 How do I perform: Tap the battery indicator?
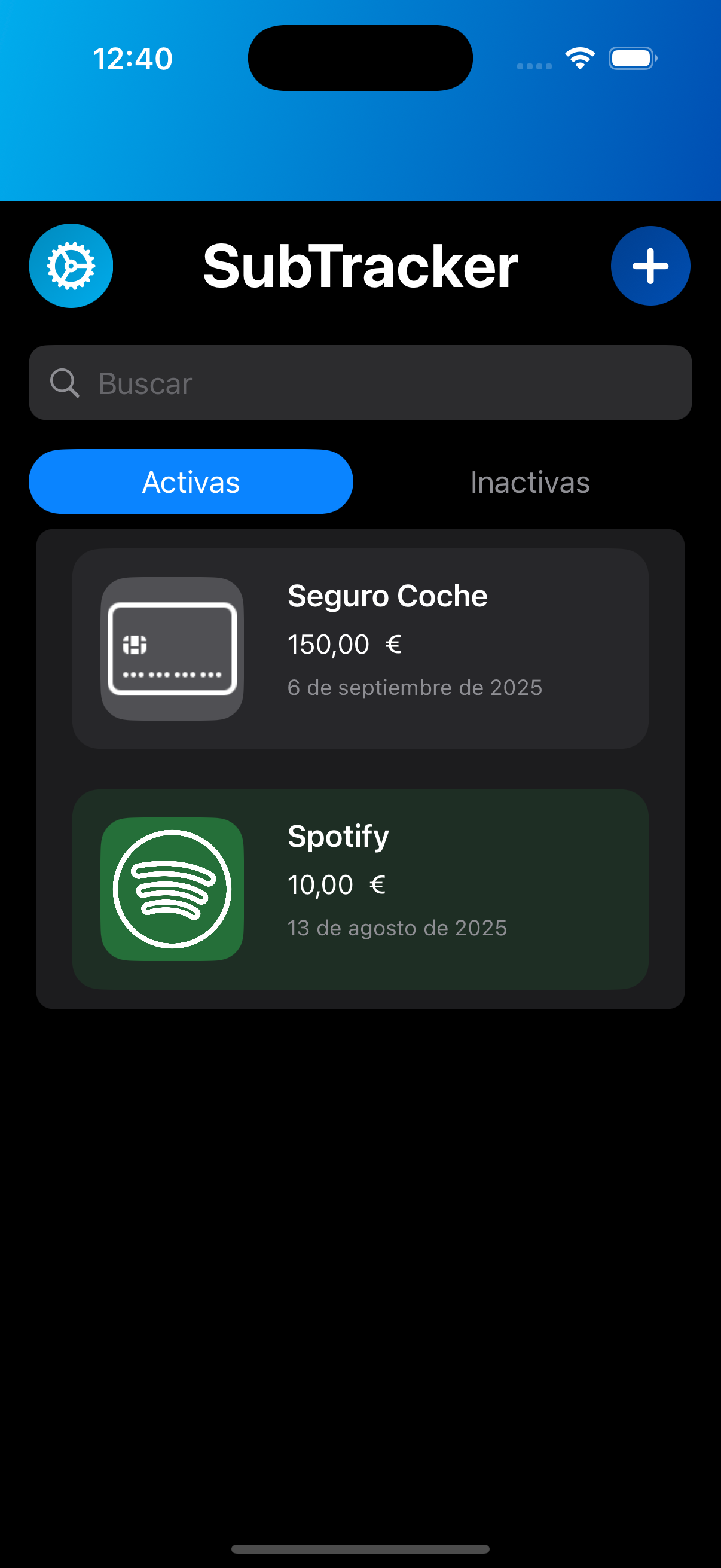[632, 58]
